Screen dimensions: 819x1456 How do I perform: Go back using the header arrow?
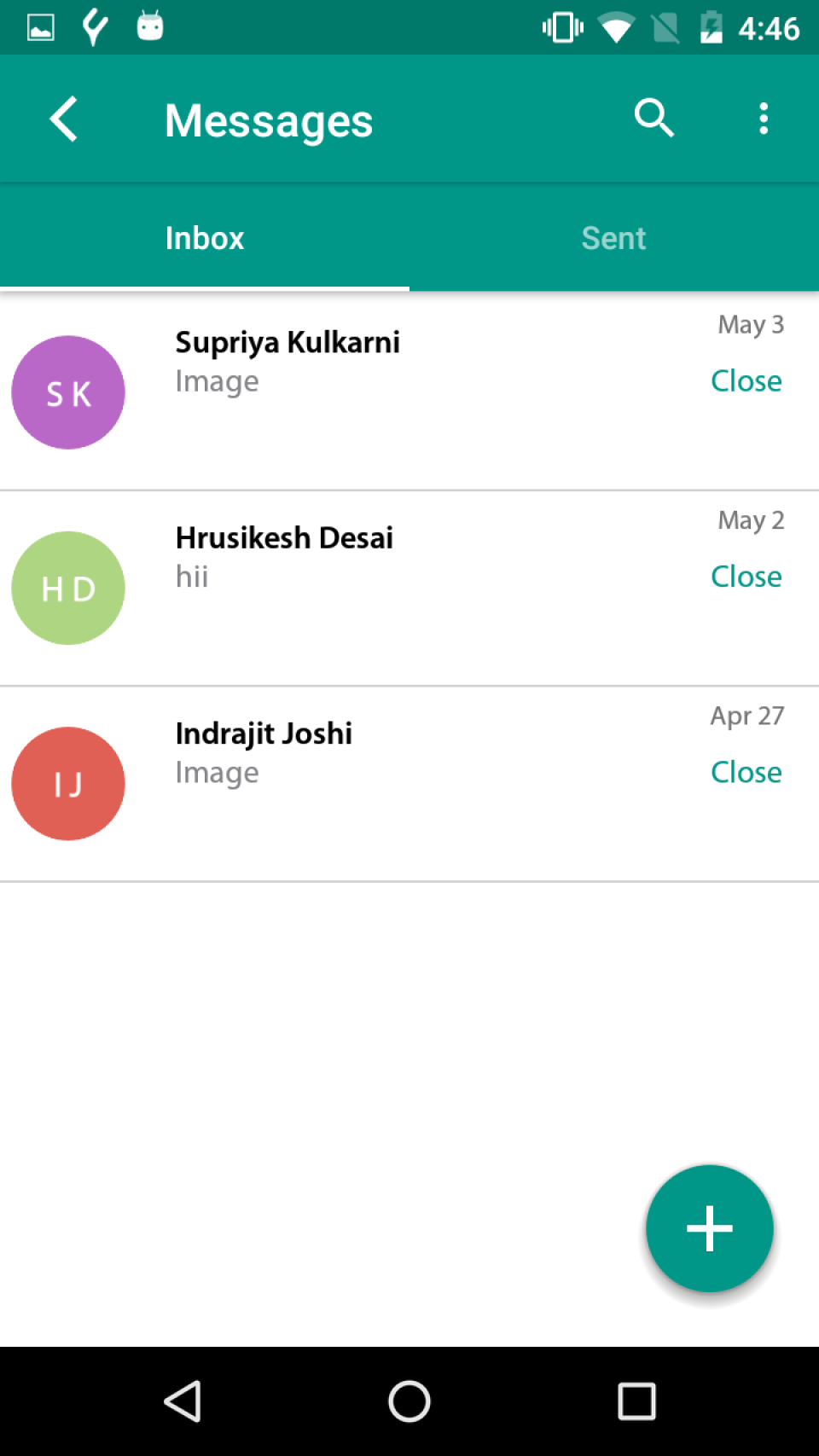tap(64, 119)
